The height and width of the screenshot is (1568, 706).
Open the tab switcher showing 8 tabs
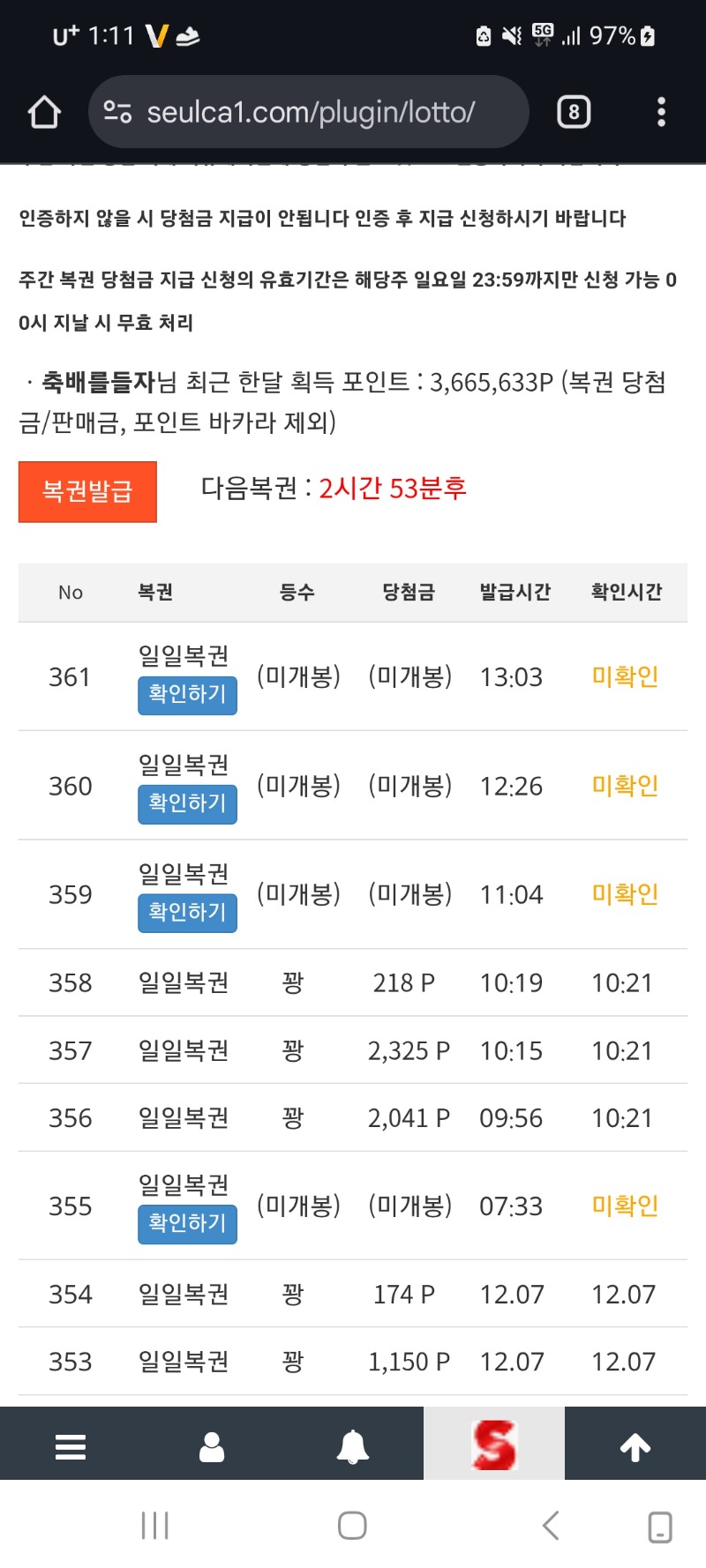pyautogui.click(x=575, y=111)
